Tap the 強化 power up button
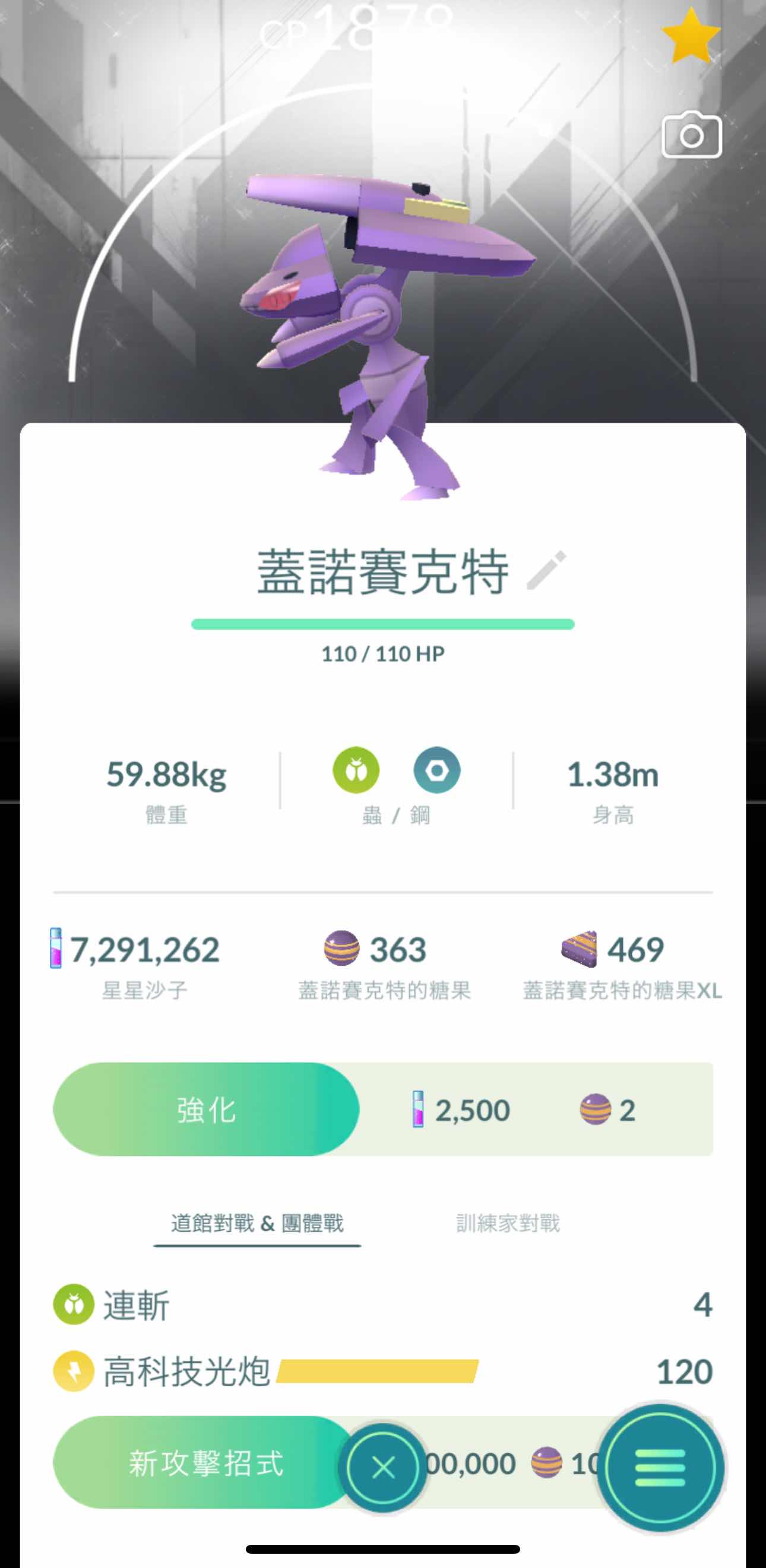The height and width of the screenshot is (1568, 766). point(206,1109)
